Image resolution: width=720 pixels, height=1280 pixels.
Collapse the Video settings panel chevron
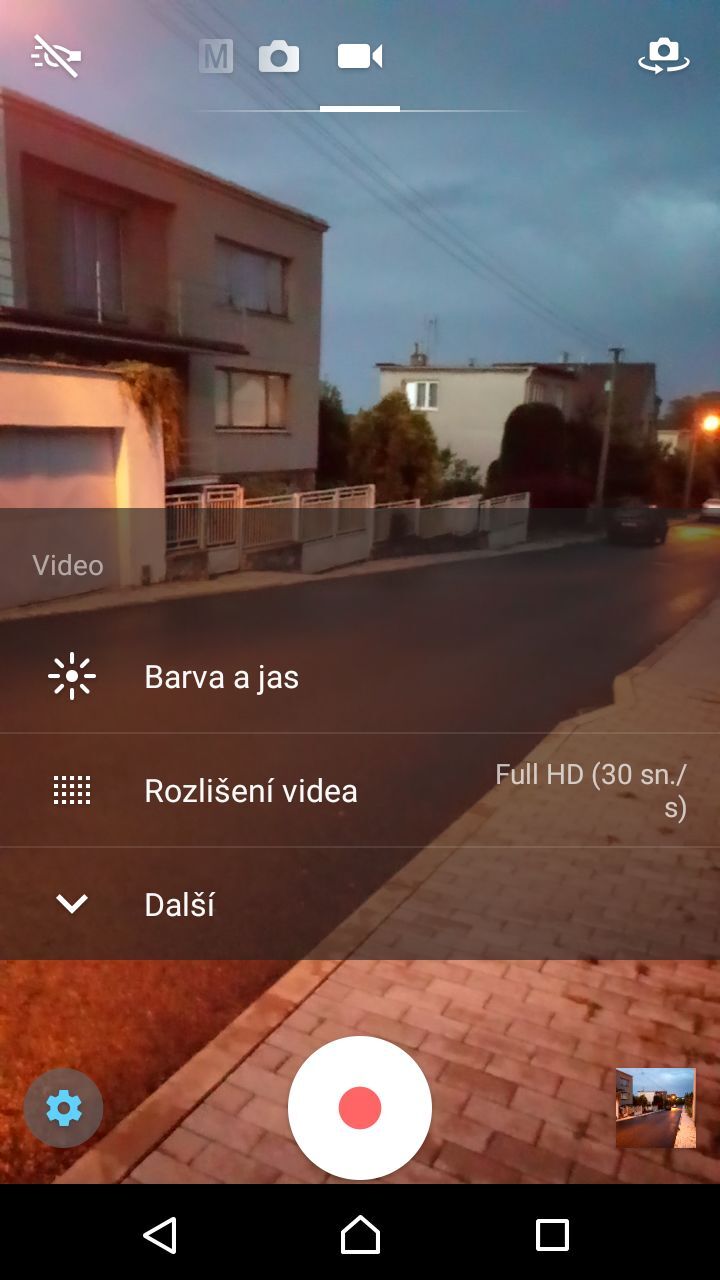[71, 904]
